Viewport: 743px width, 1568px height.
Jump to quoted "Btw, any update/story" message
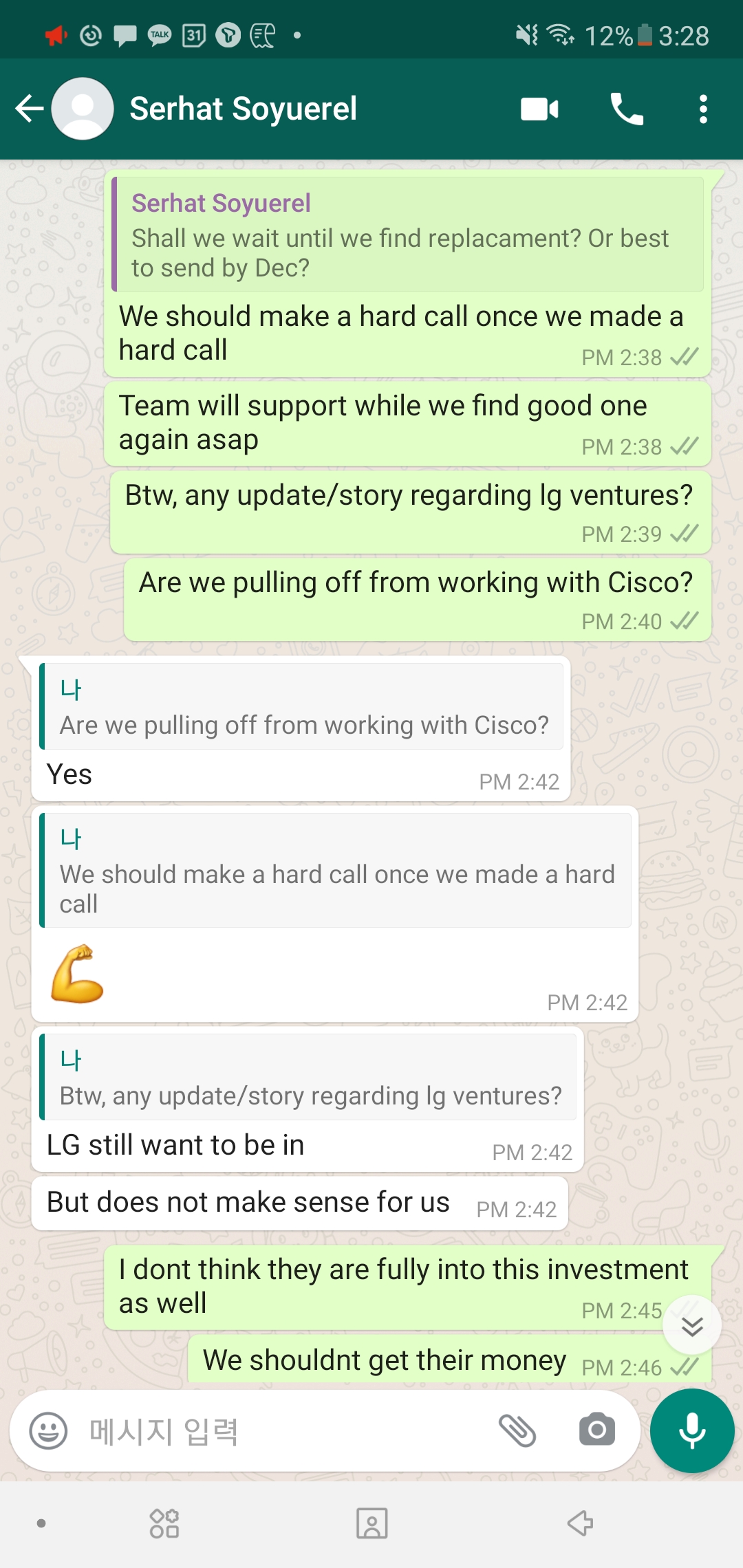point(308,1078)
